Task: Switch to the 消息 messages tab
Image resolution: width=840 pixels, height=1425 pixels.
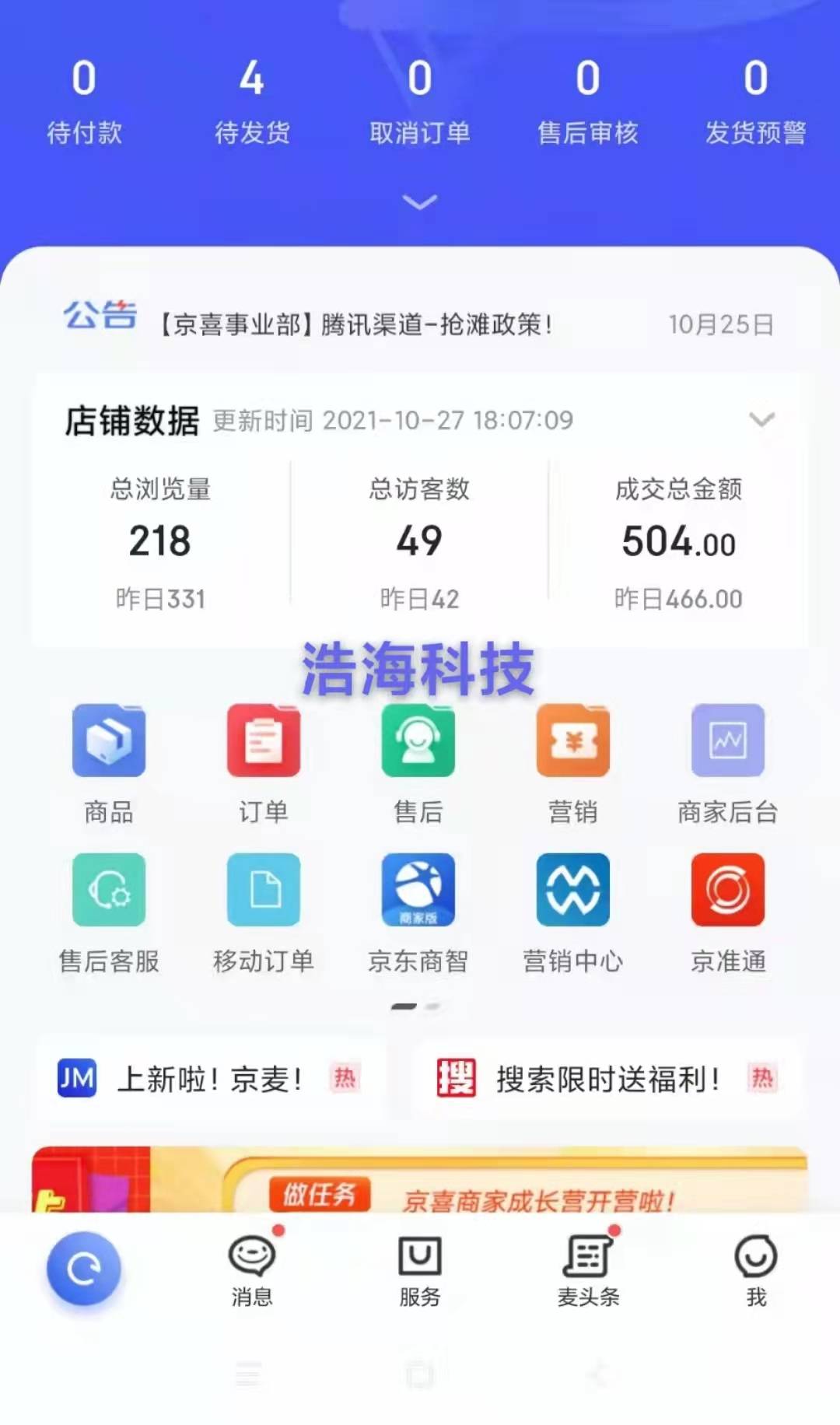Action: click(x=252, y=1268)
